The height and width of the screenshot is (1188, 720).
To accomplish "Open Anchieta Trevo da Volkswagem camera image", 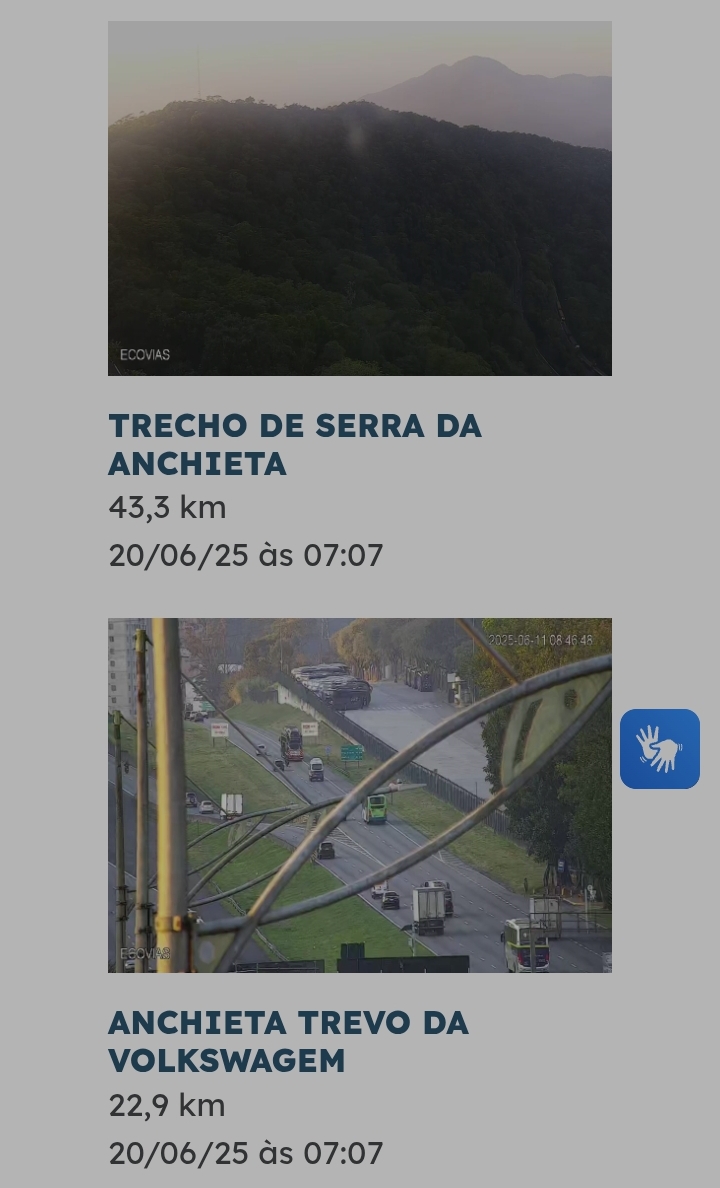I will [x=359, y=795].
